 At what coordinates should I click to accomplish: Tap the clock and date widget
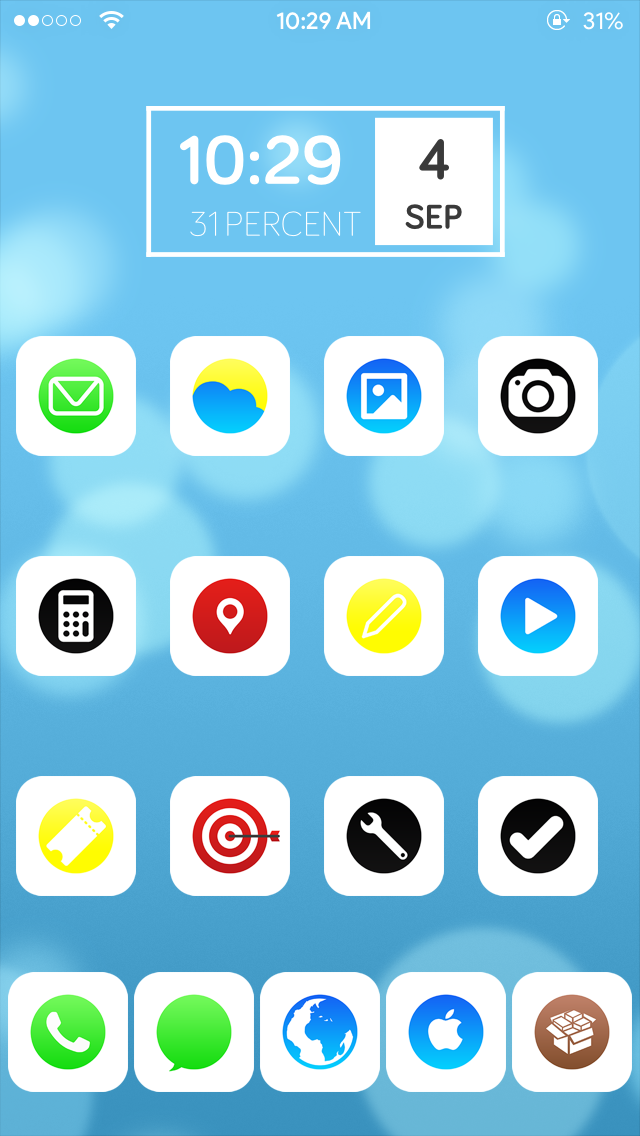click(x=325, y=181)
